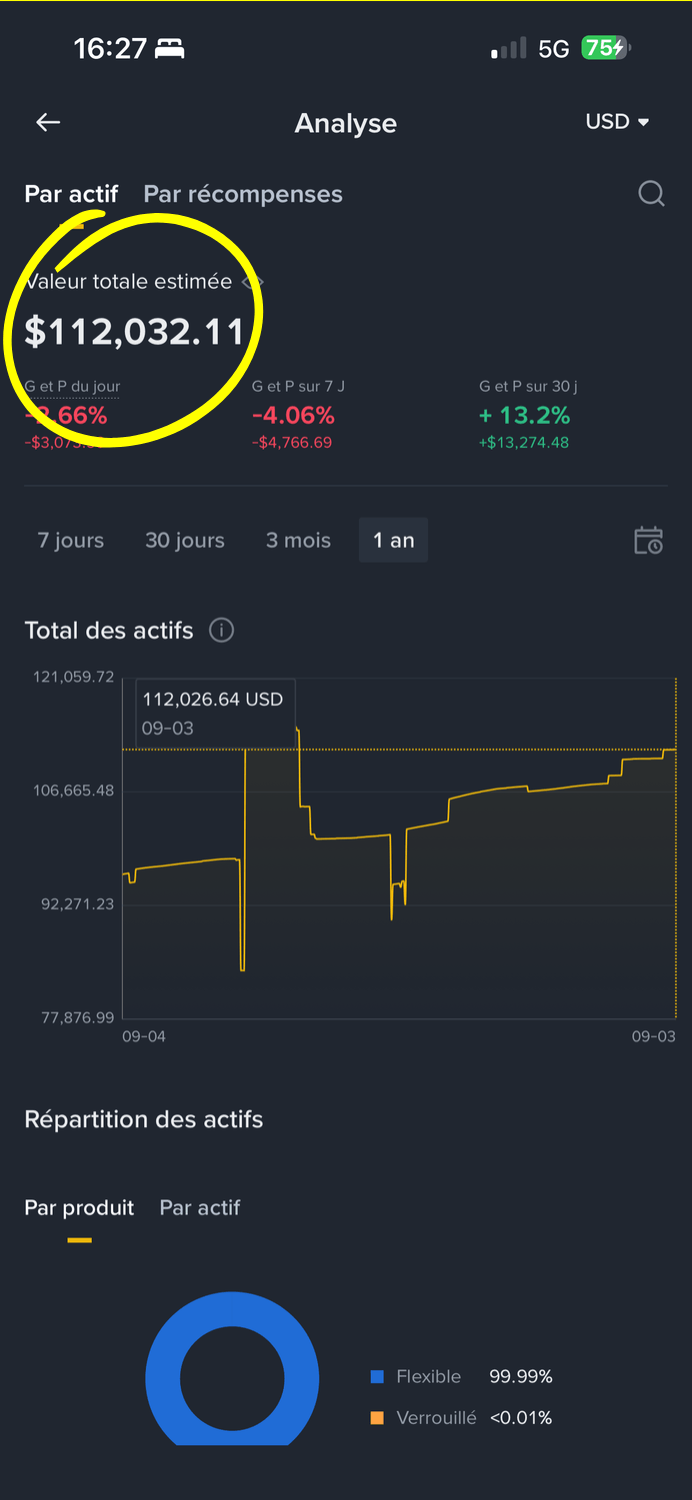
Task: Toggle visibility of Valeur totale estimée
Action: click(252, 283)
